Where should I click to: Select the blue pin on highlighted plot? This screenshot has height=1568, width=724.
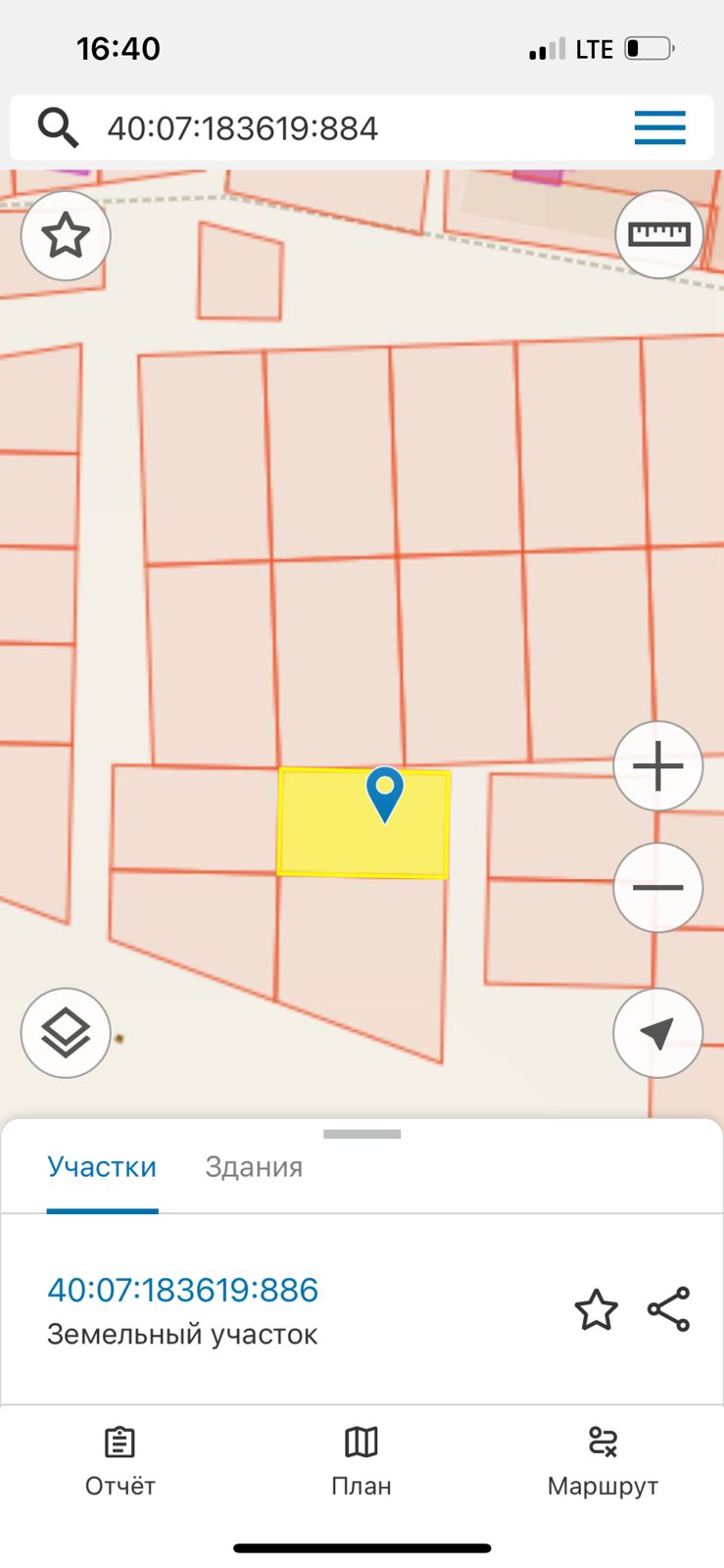click(385, 794)
